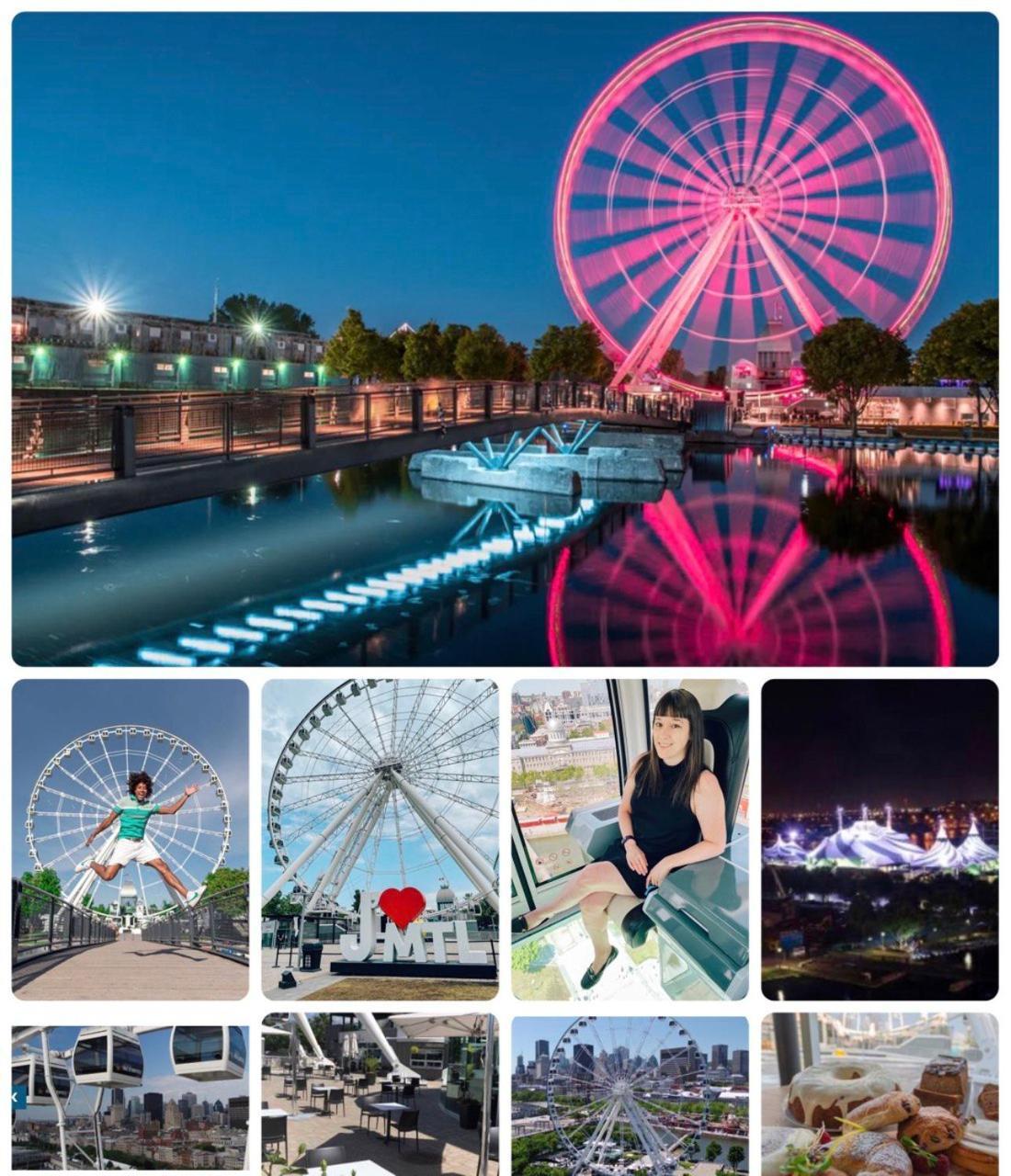The image size is (1011, 1176).
Task: Open the aerial wheel and skyline photo
Action: [630, 1095]
